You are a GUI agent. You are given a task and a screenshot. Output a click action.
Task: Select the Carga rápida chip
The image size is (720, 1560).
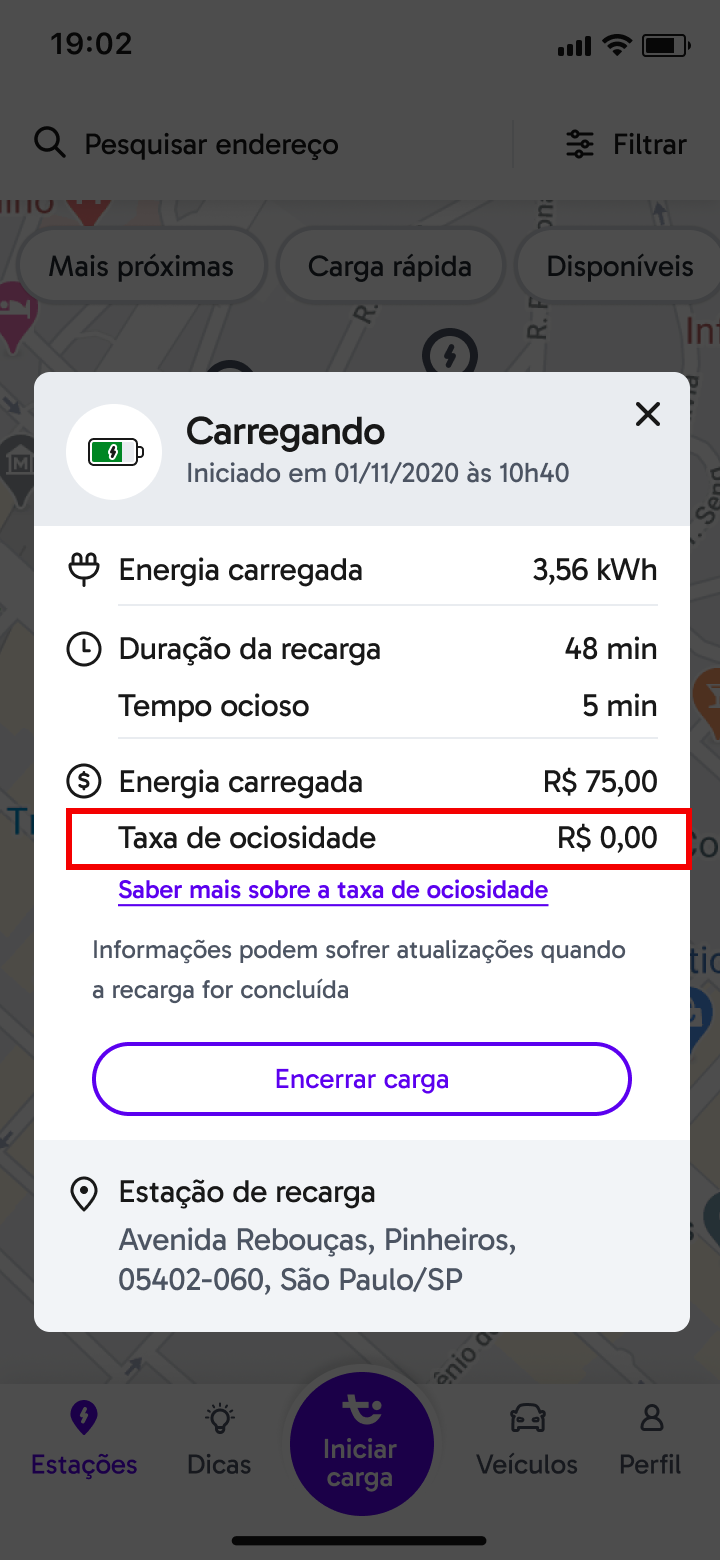tap(390, 267)
